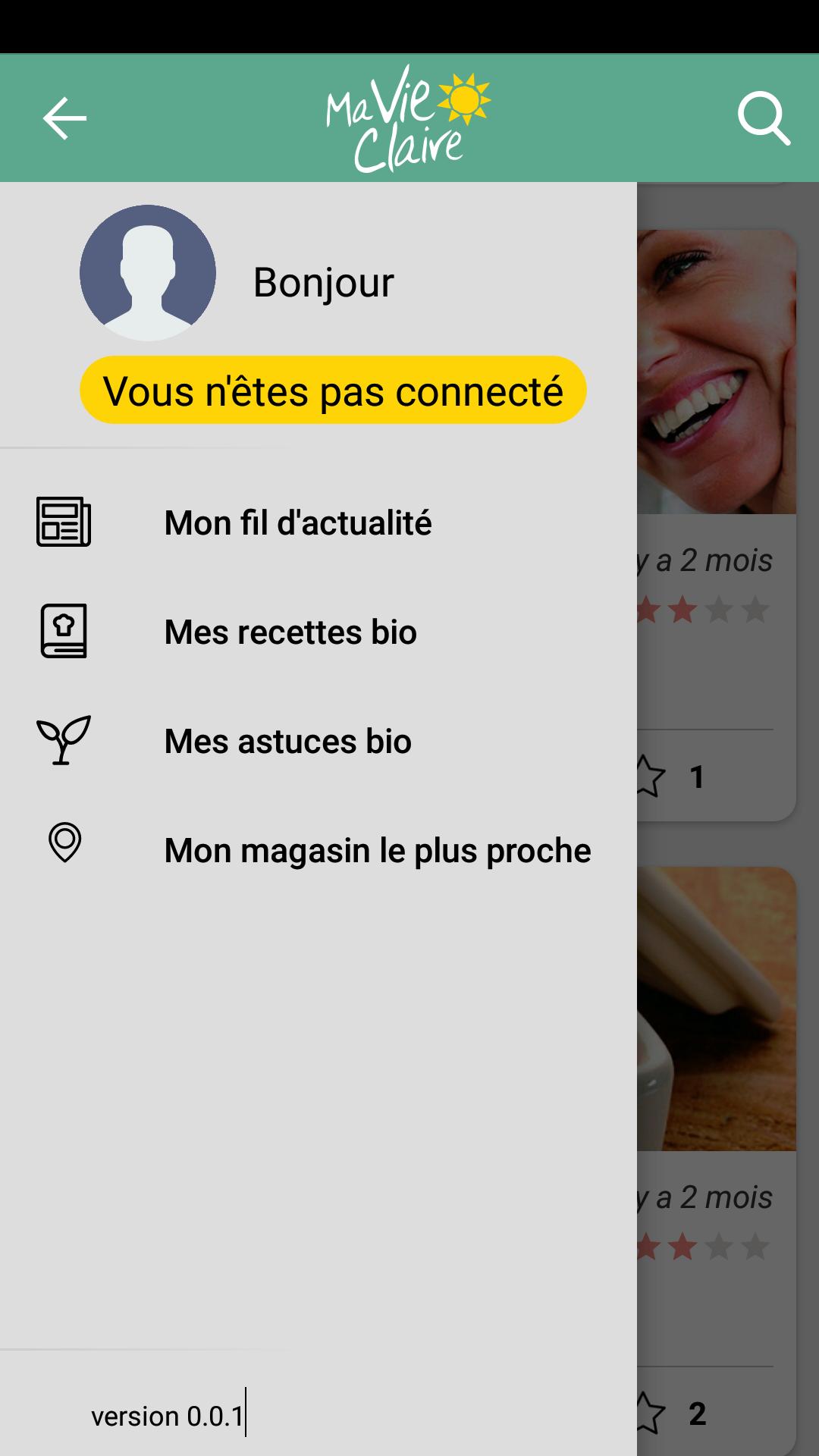Toggle the star favorite showing count 1

(650, 774)
